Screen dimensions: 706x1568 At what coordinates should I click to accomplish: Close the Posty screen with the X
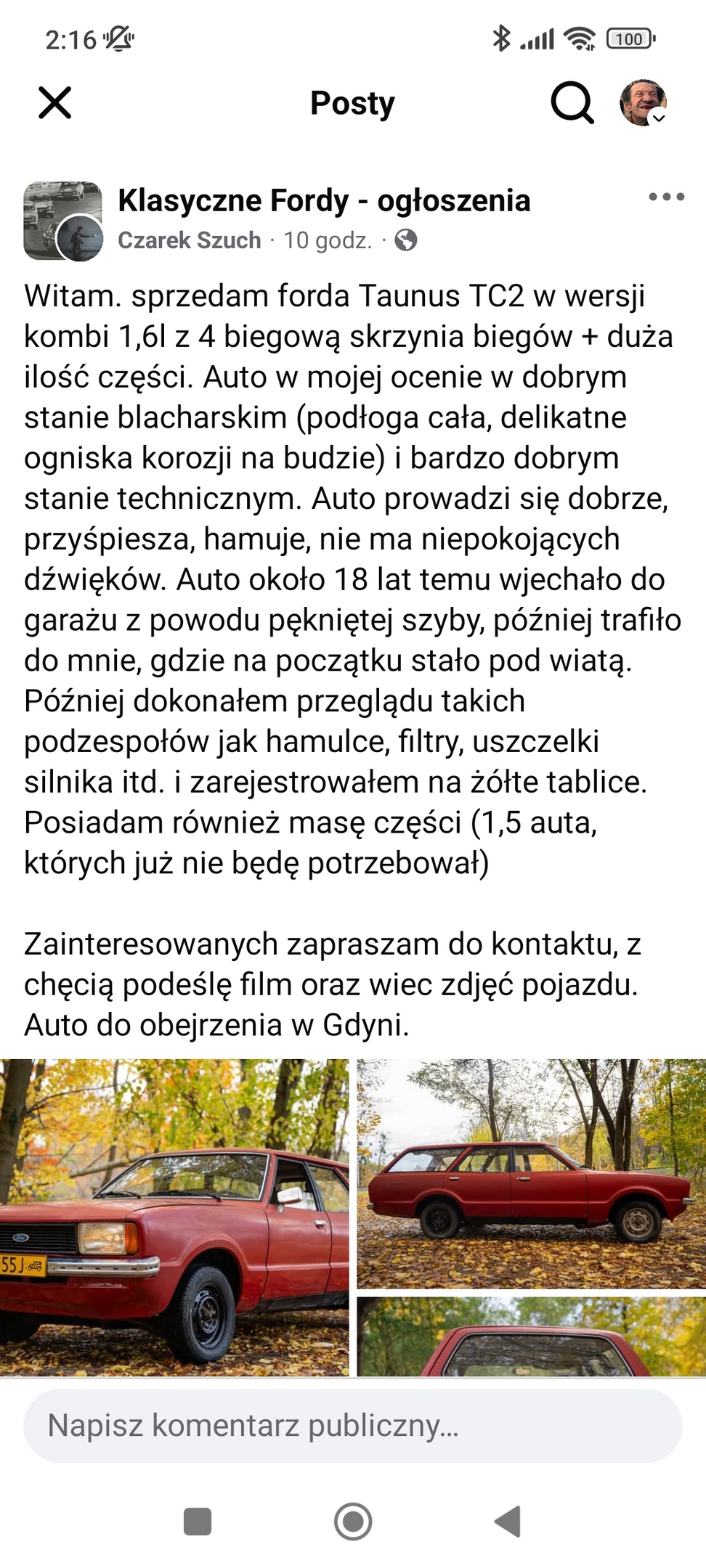point(54,102)
